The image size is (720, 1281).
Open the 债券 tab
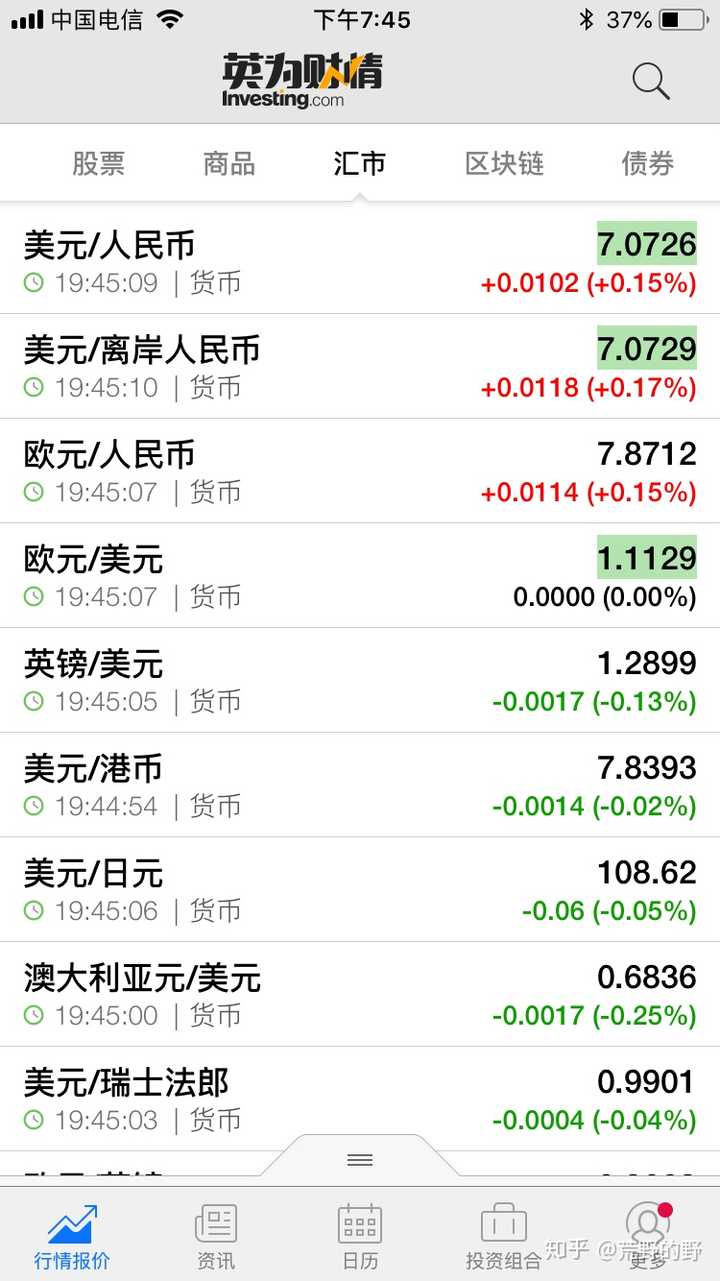[x=646, y=163]
